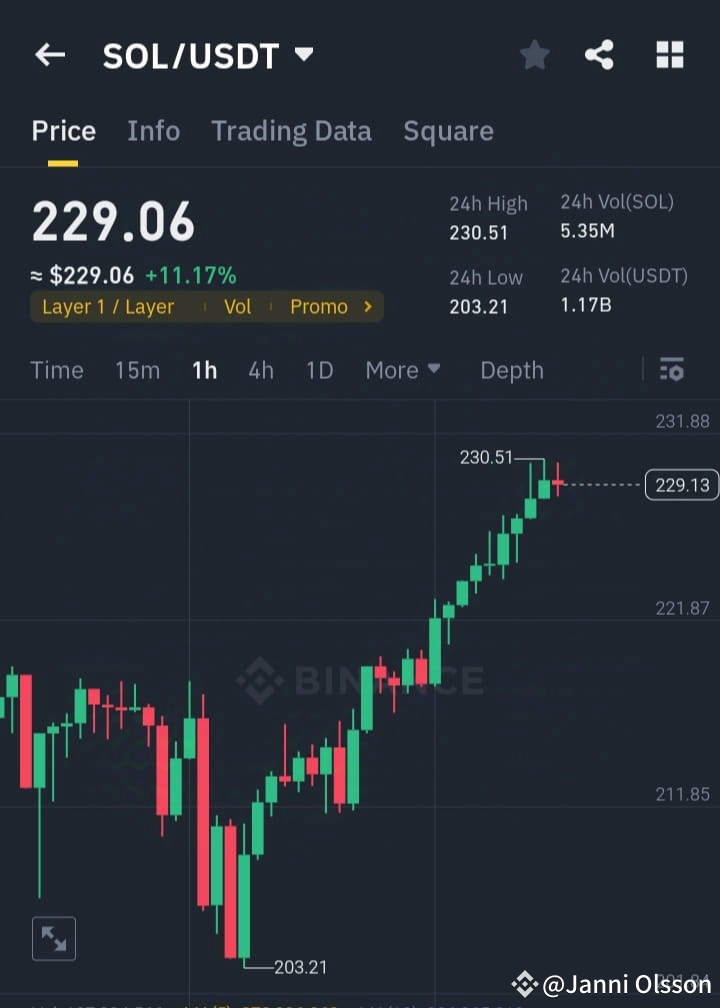Expand the chart to fullscreen
720x1008 pixels.
point(54,938)
